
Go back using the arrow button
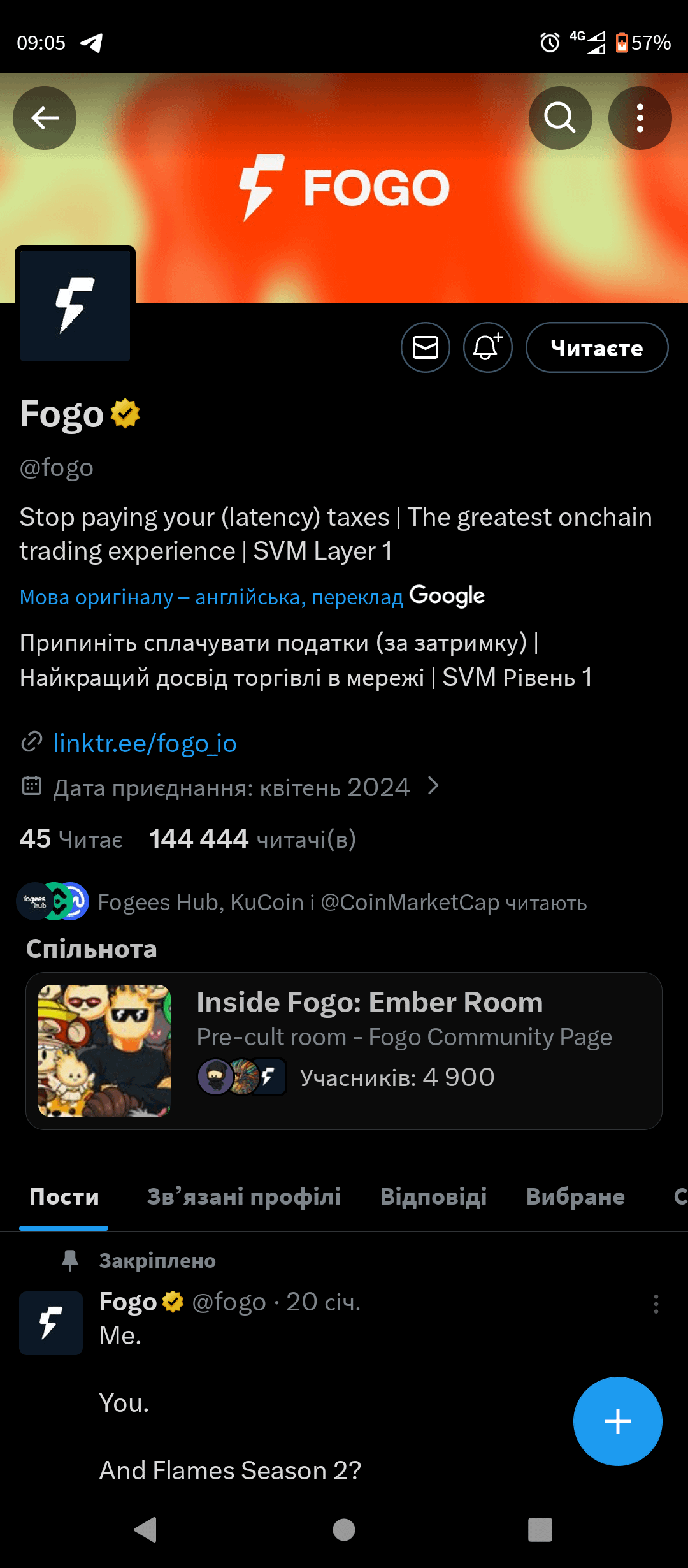(x=45, y=118)
